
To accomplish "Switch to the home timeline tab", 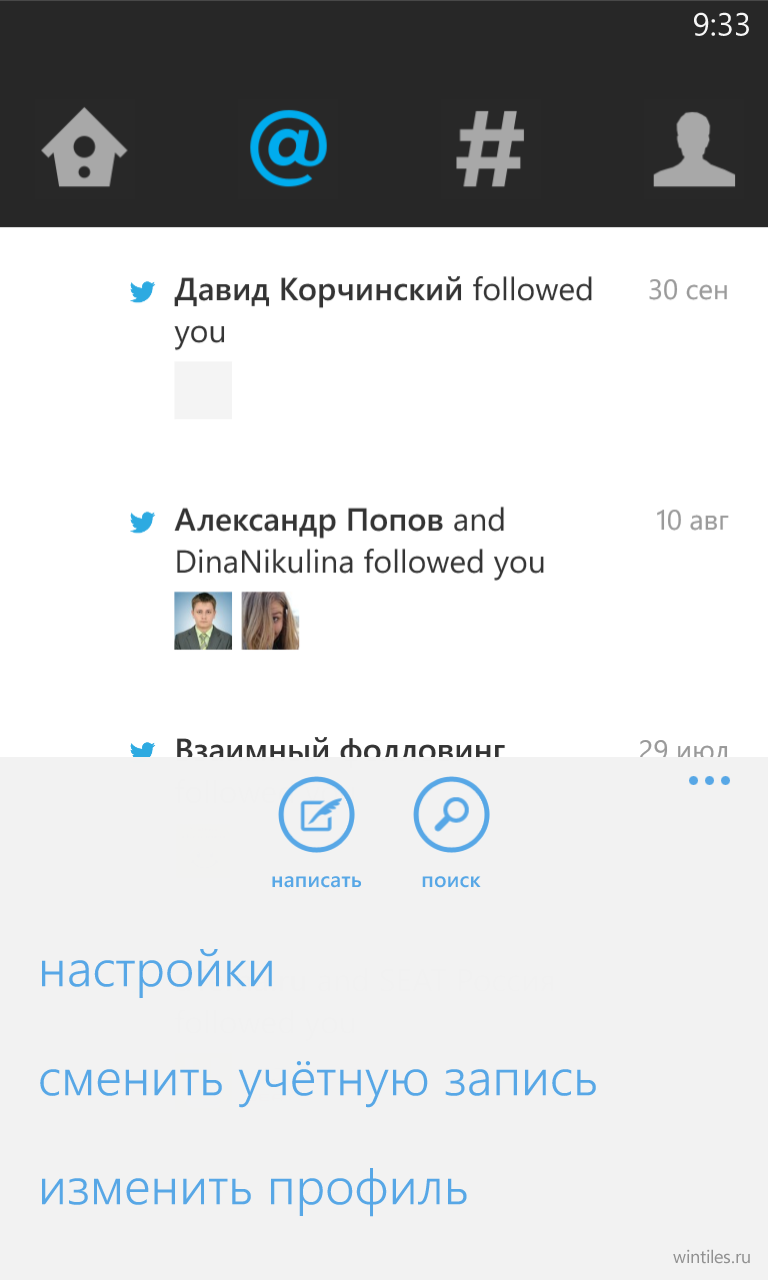I will (x=84, y=147).
